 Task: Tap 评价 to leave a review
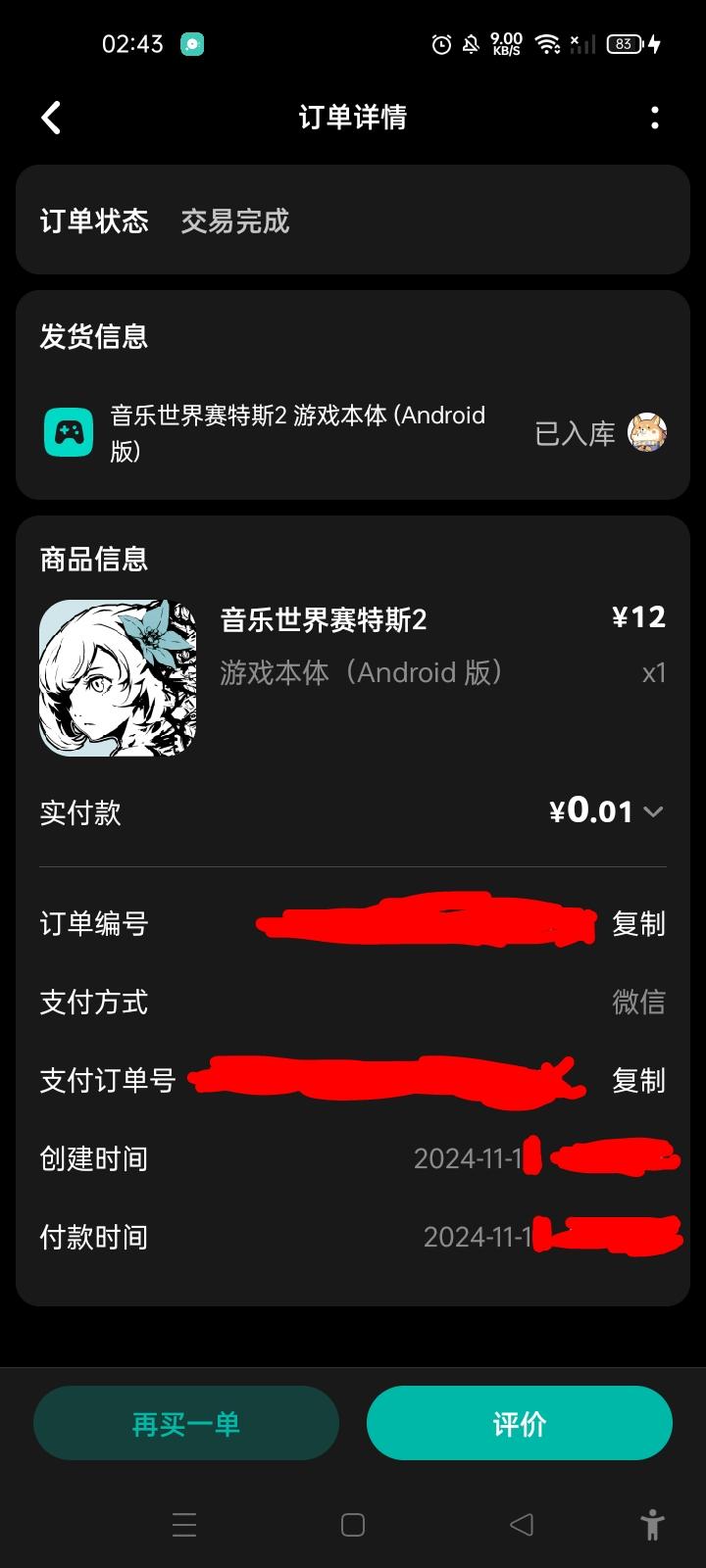pyautogui.click(x=520, y=1423)
